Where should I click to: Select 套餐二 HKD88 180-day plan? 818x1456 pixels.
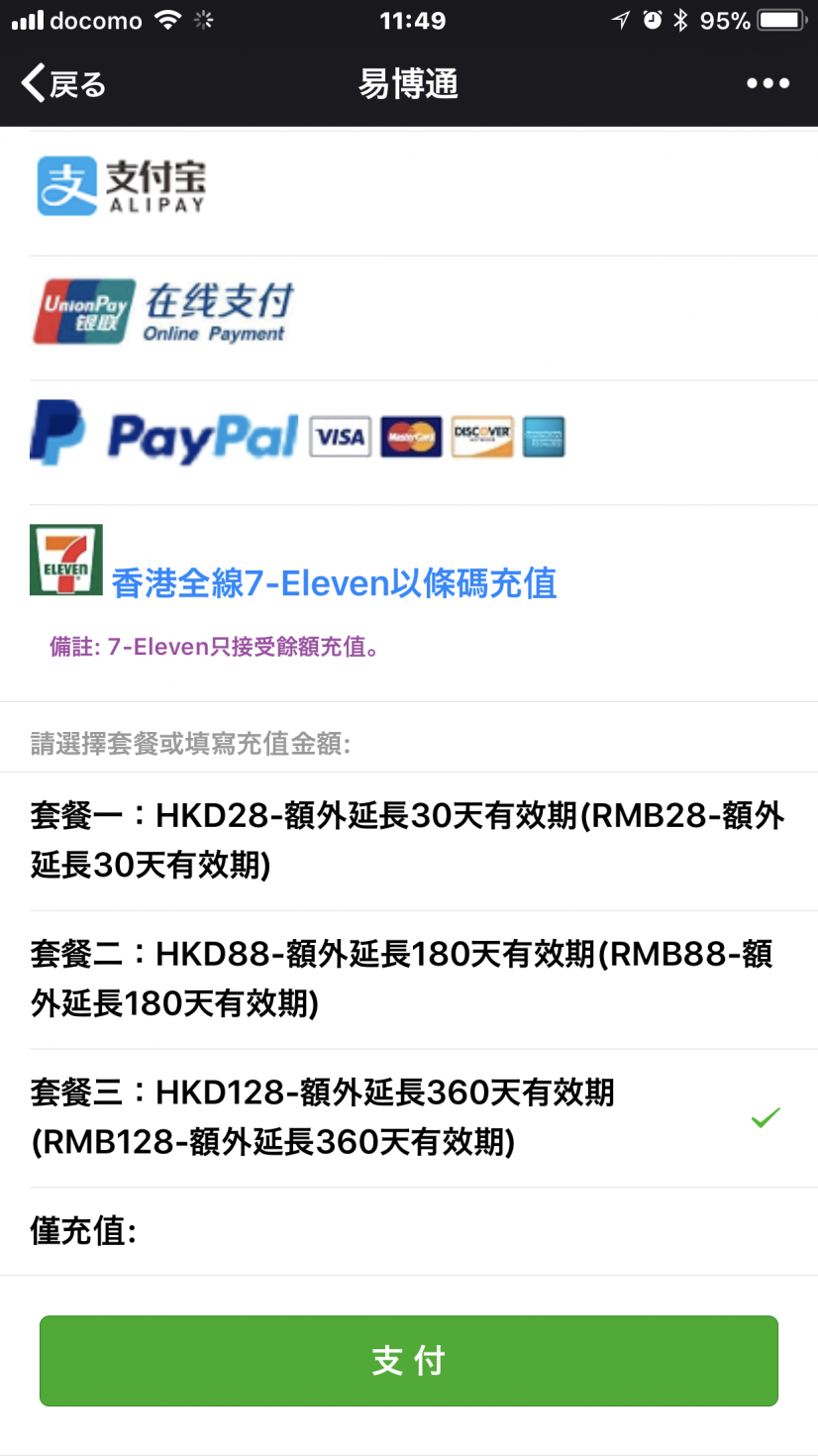(408, 980)
